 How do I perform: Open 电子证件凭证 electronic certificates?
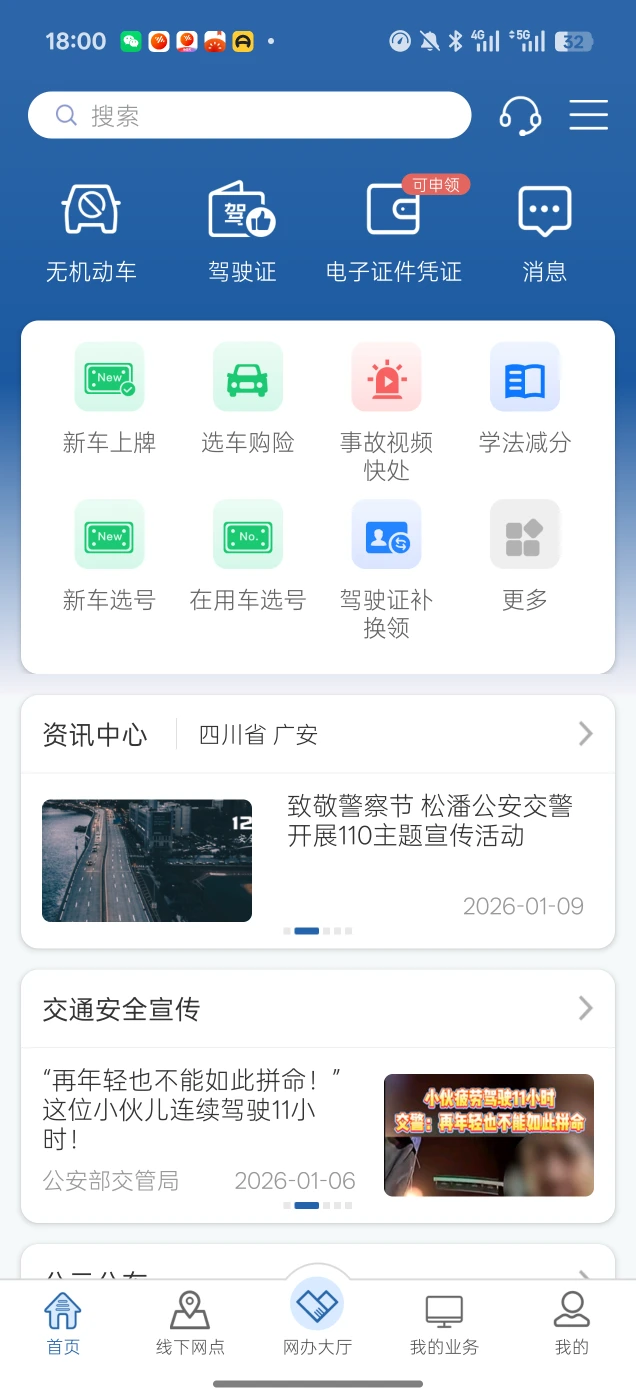393,232
